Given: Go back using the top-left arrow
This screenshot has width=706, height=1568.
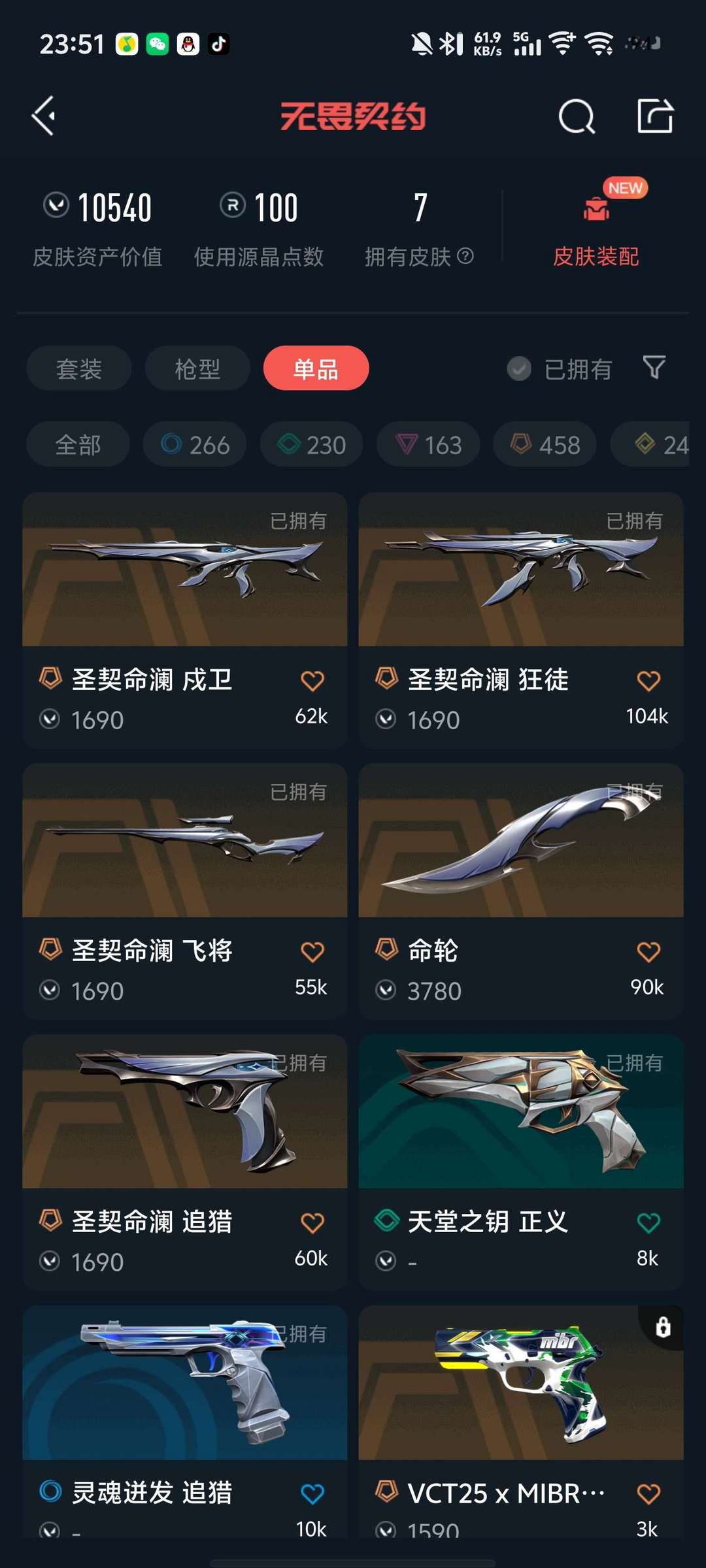Looking at the screenshot, I should click(44, 116).
